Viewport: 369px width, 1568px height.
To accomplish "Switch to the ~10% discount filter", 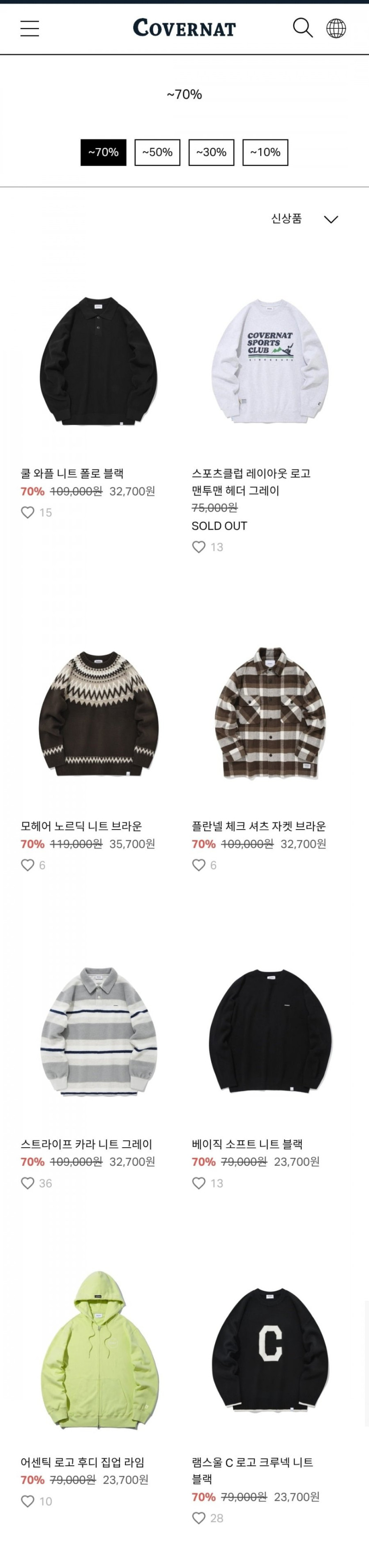I will point(265,152).
